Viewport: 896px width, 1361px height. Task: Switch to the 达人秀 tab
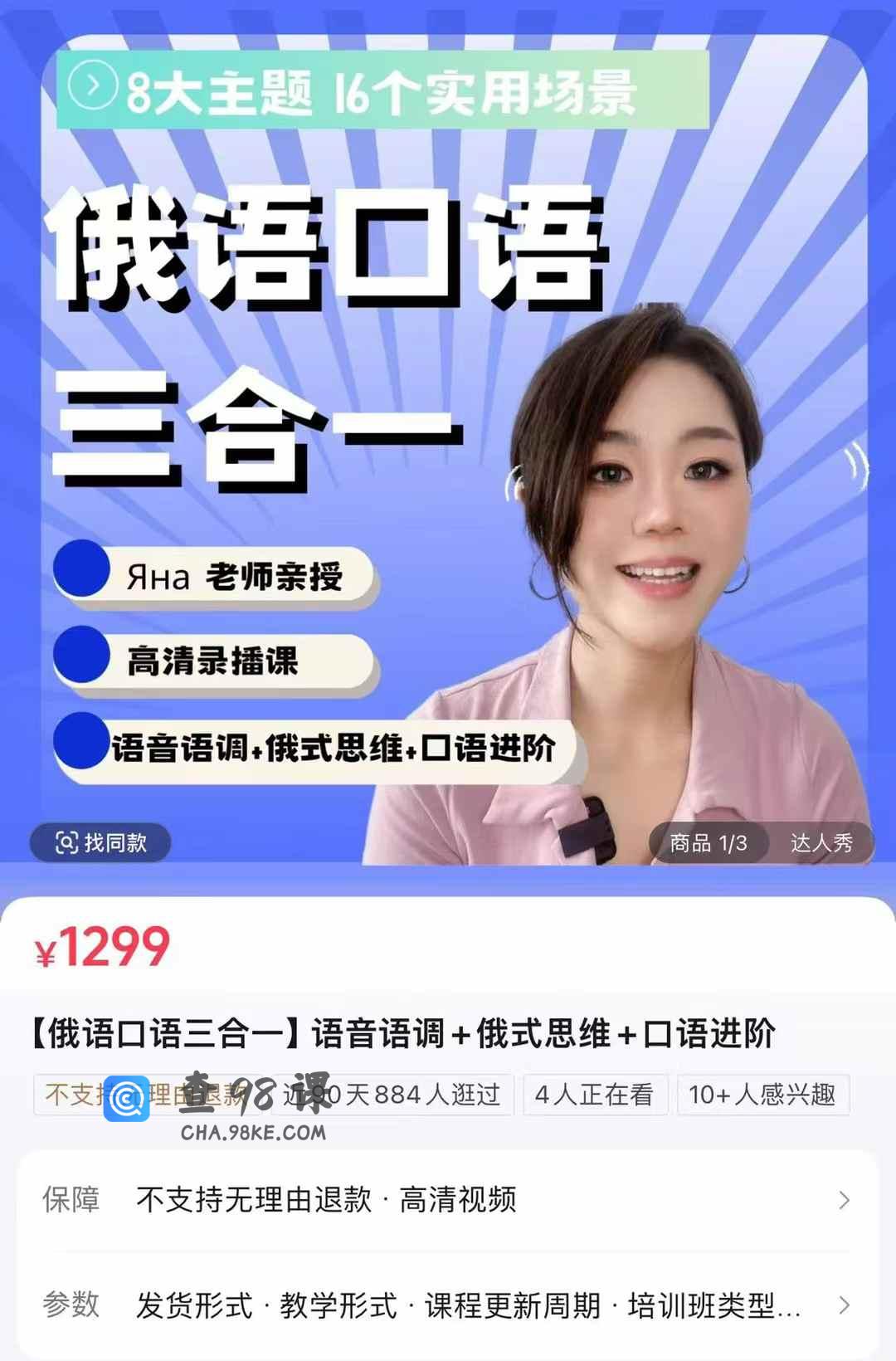(x=821, y=843)
